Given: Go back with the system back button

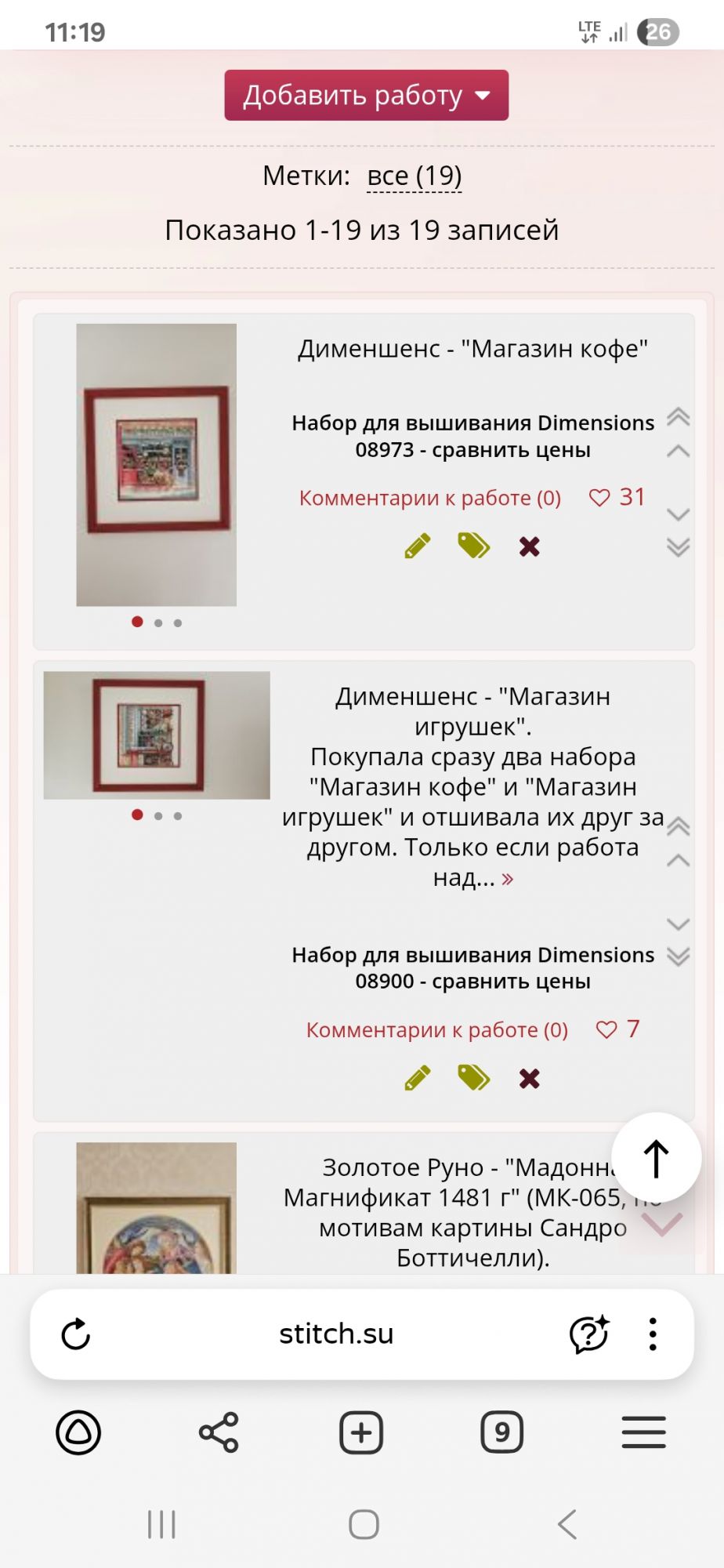Looking at the screenshot, I should click(567, 1525).
